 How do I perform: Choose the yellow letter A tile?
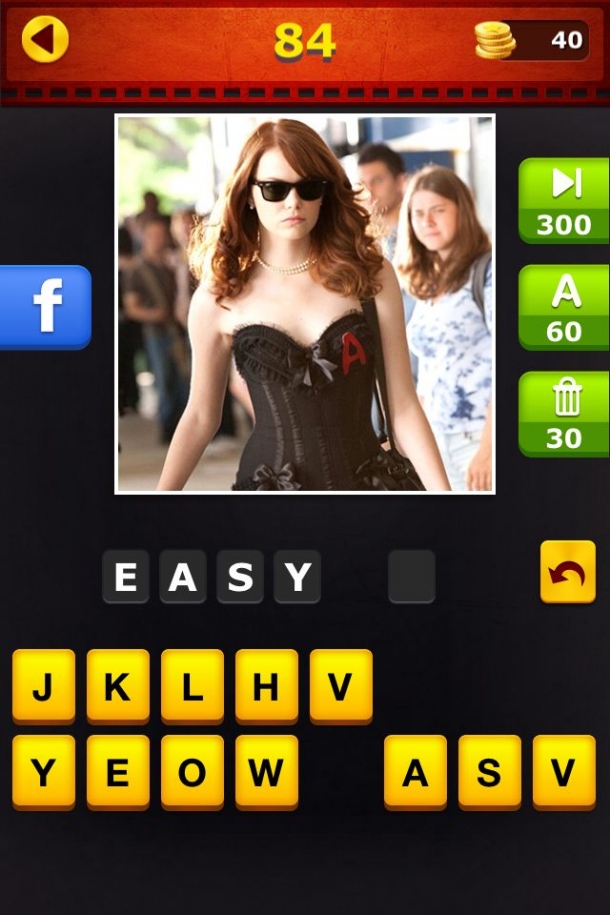415,772
